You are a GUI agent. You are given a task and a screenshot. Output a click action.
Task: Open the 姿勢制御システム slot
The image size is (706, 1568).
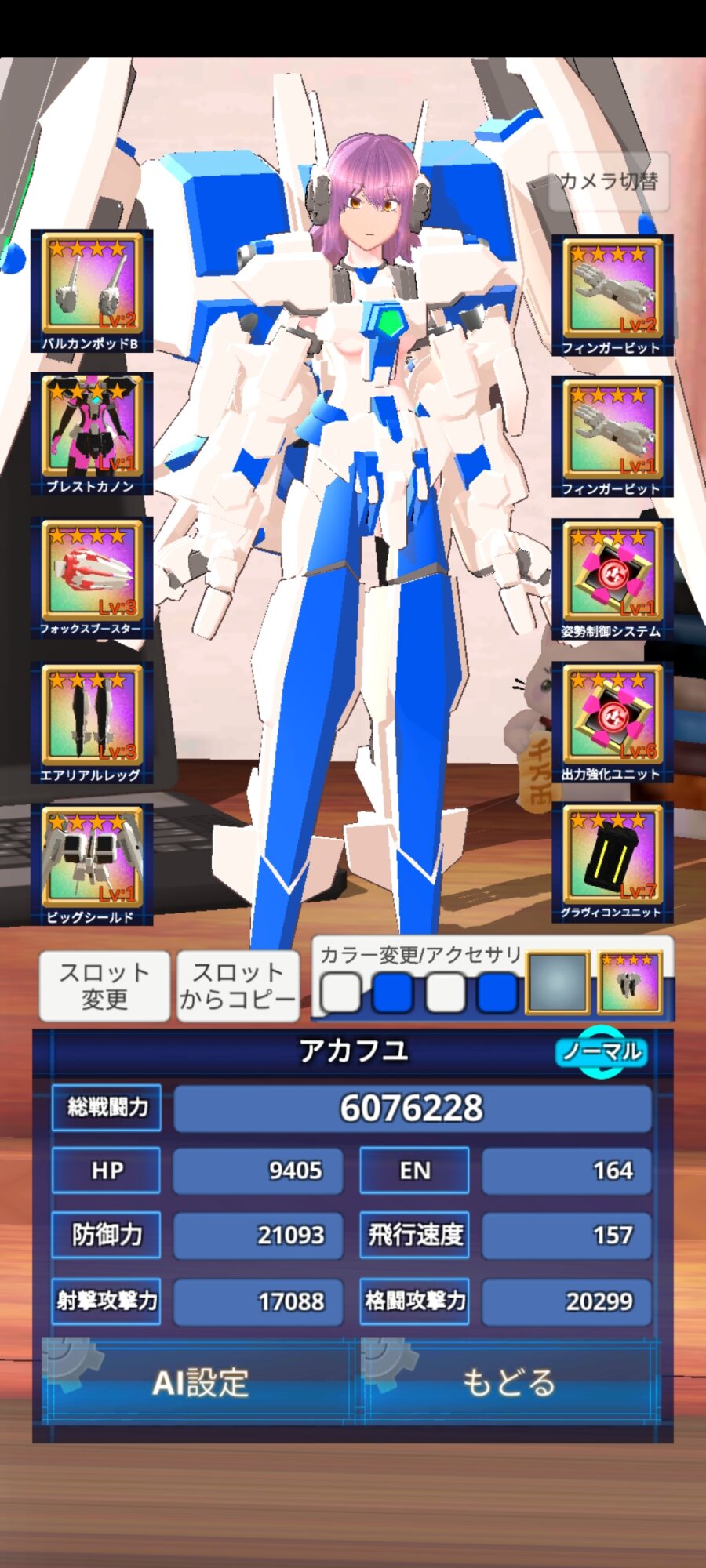coord(612,580)
